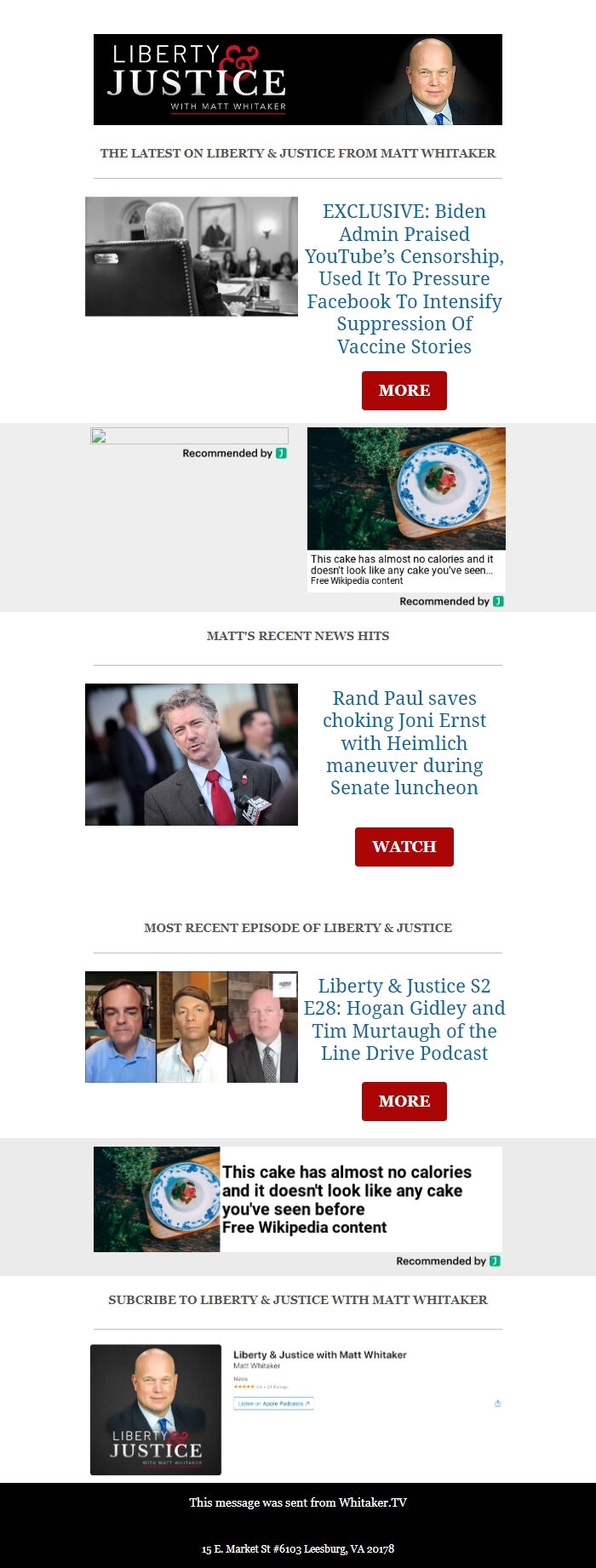
Task: Open the Liberty & Justice podcast cover art
Action: (x=156, y=1409)
